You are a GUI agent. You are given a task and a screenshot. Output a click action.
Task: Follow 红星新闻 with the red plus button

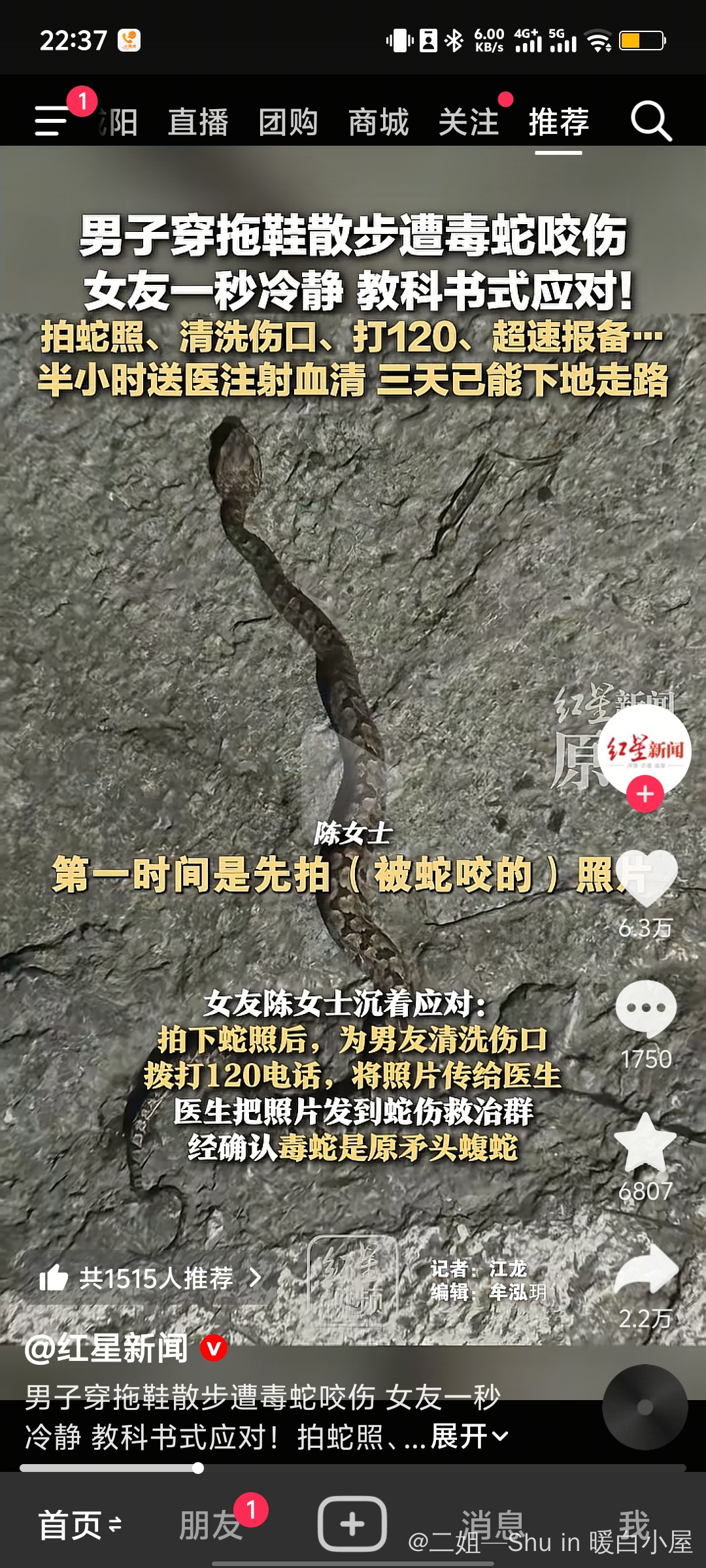(x=645, y=794)
